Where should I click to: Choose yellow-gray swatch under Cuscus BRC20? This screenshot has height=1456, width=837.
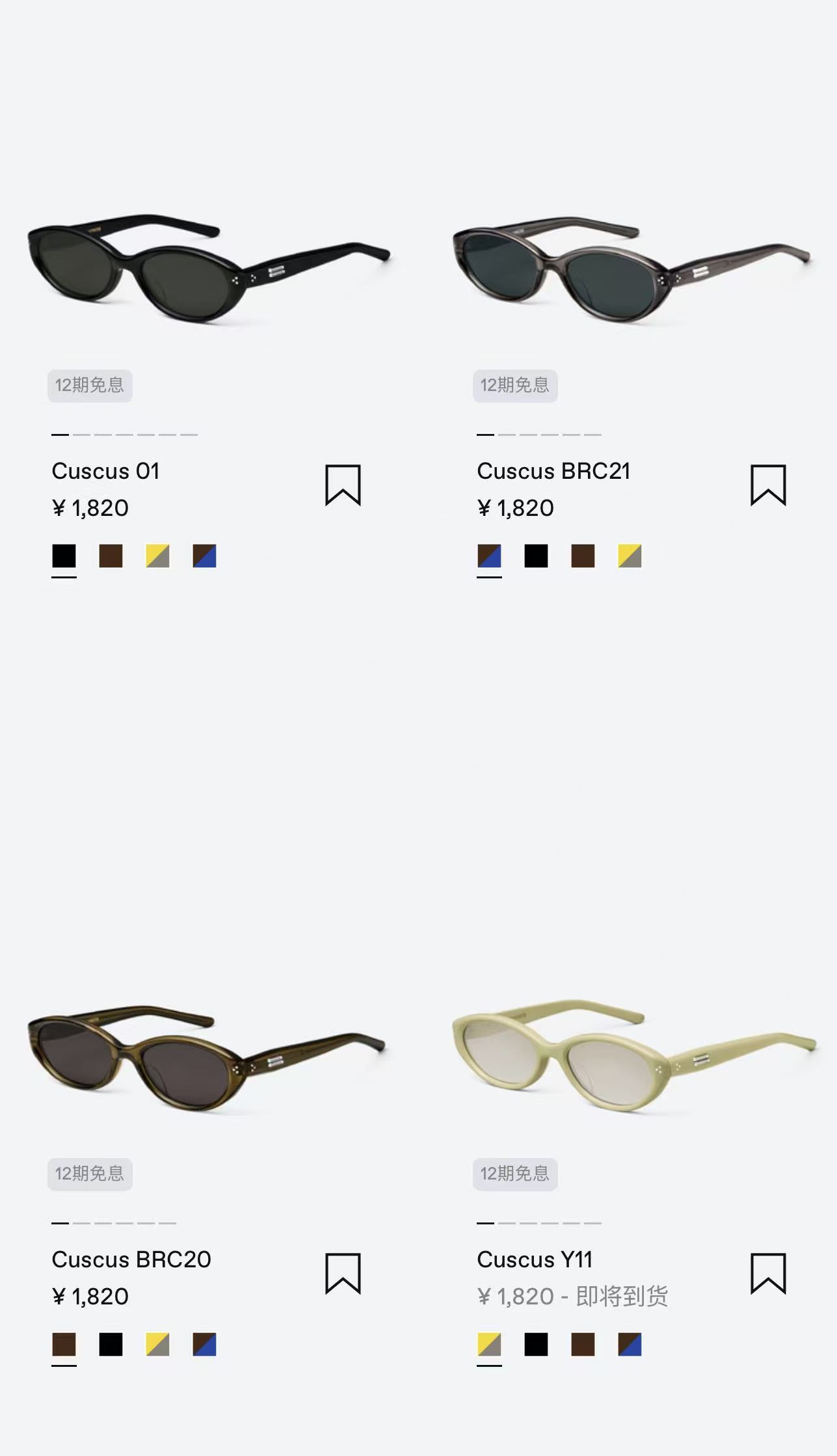(157, 1345)
